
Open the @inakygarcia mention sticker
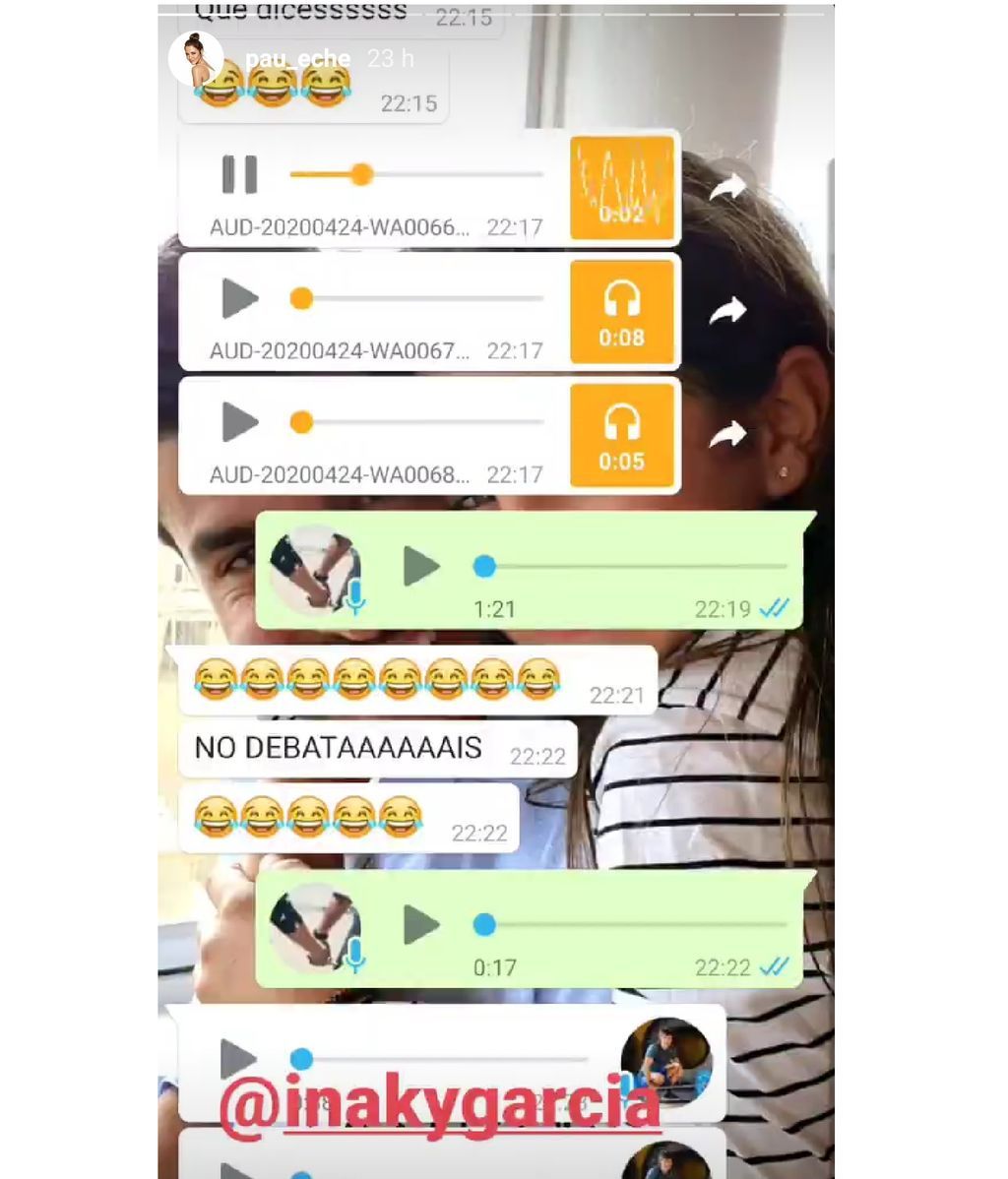tap(439, 1105)
